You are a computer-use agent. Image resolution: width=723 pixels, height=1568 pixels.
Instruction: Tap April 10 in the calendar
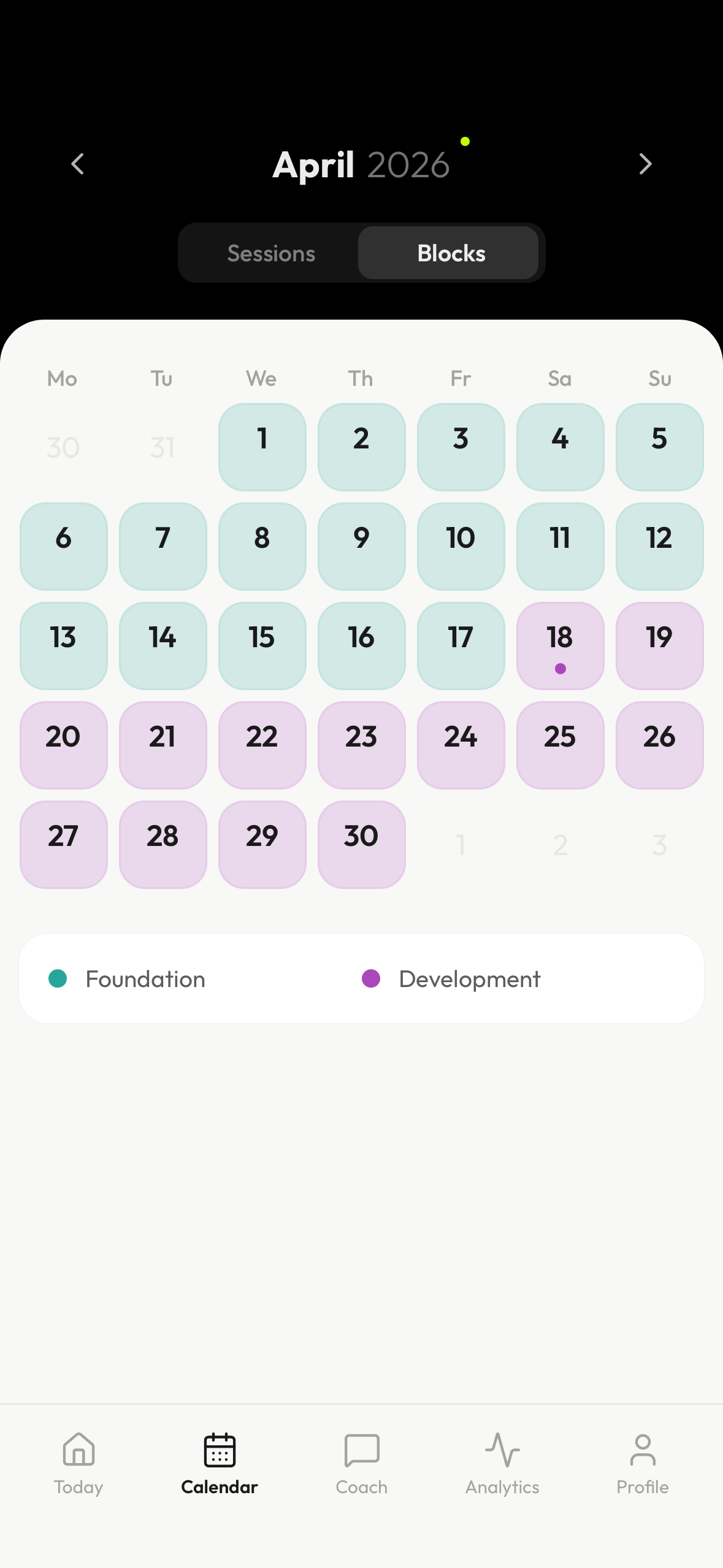(461, 547)
